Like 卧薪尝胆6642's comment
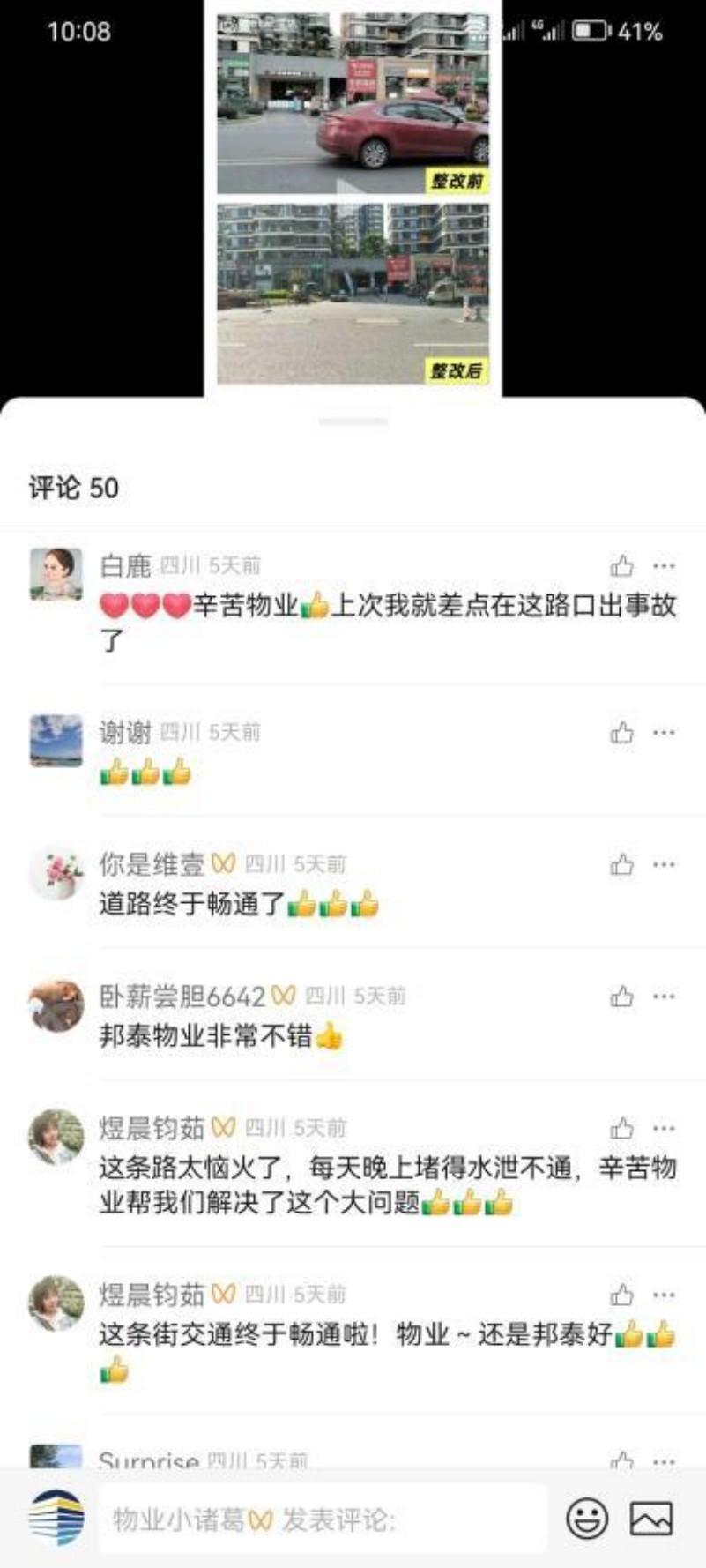Viewport: 706px width, 1568px height. (622, 997)
